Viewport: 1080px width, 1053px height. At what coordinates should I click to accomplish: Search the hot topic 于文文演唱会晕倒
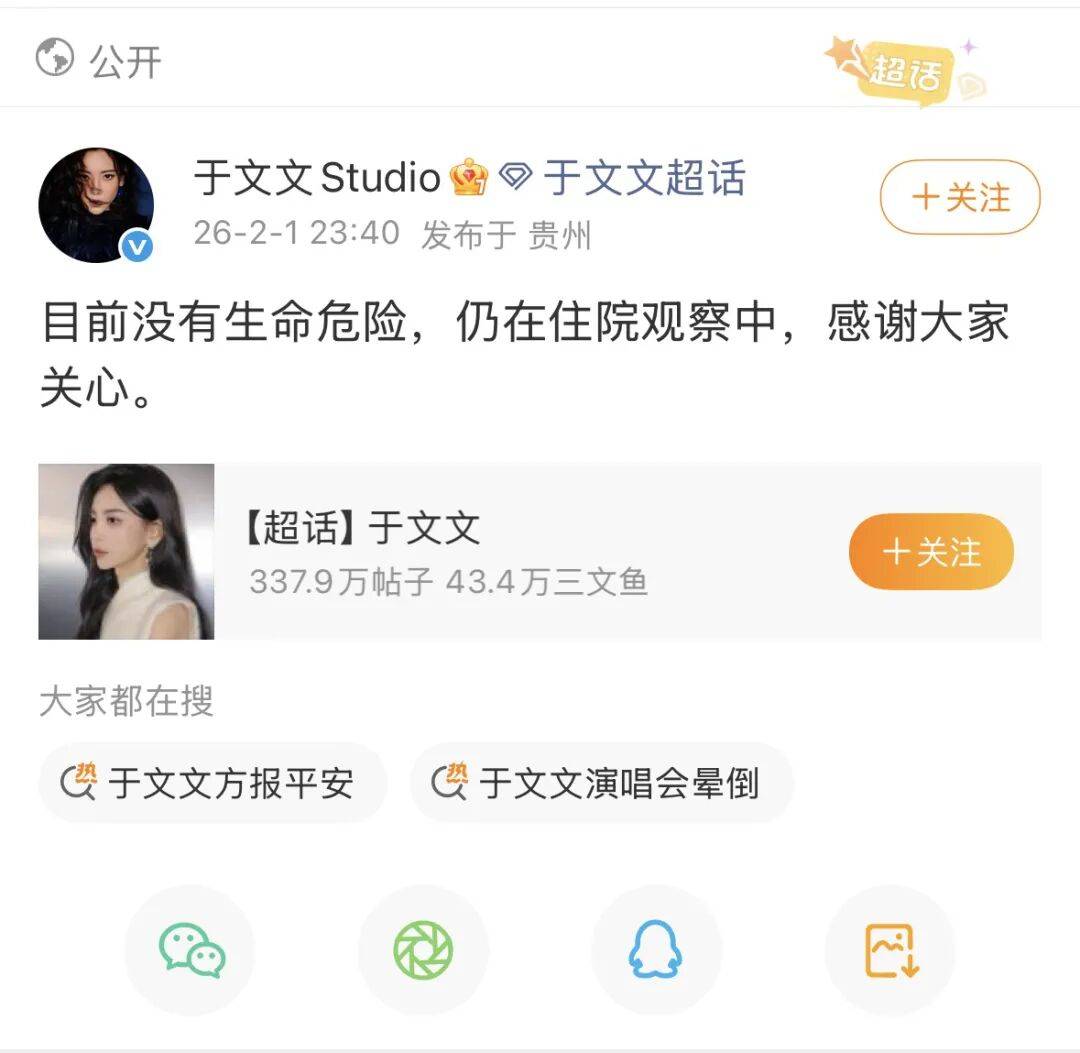[601, 783]
